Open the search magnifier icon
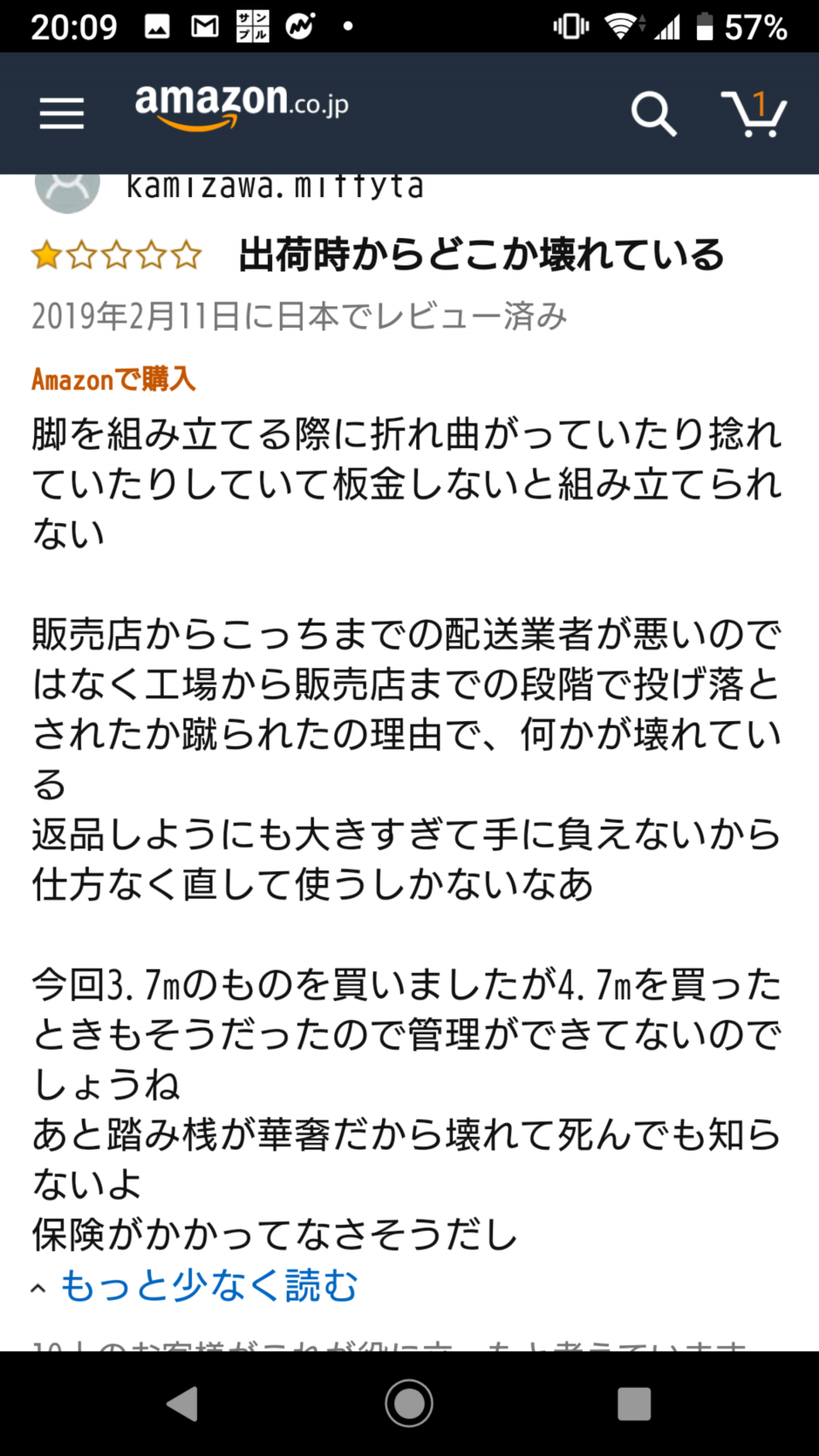819x1456 pixels. click(x=653, y=114)
